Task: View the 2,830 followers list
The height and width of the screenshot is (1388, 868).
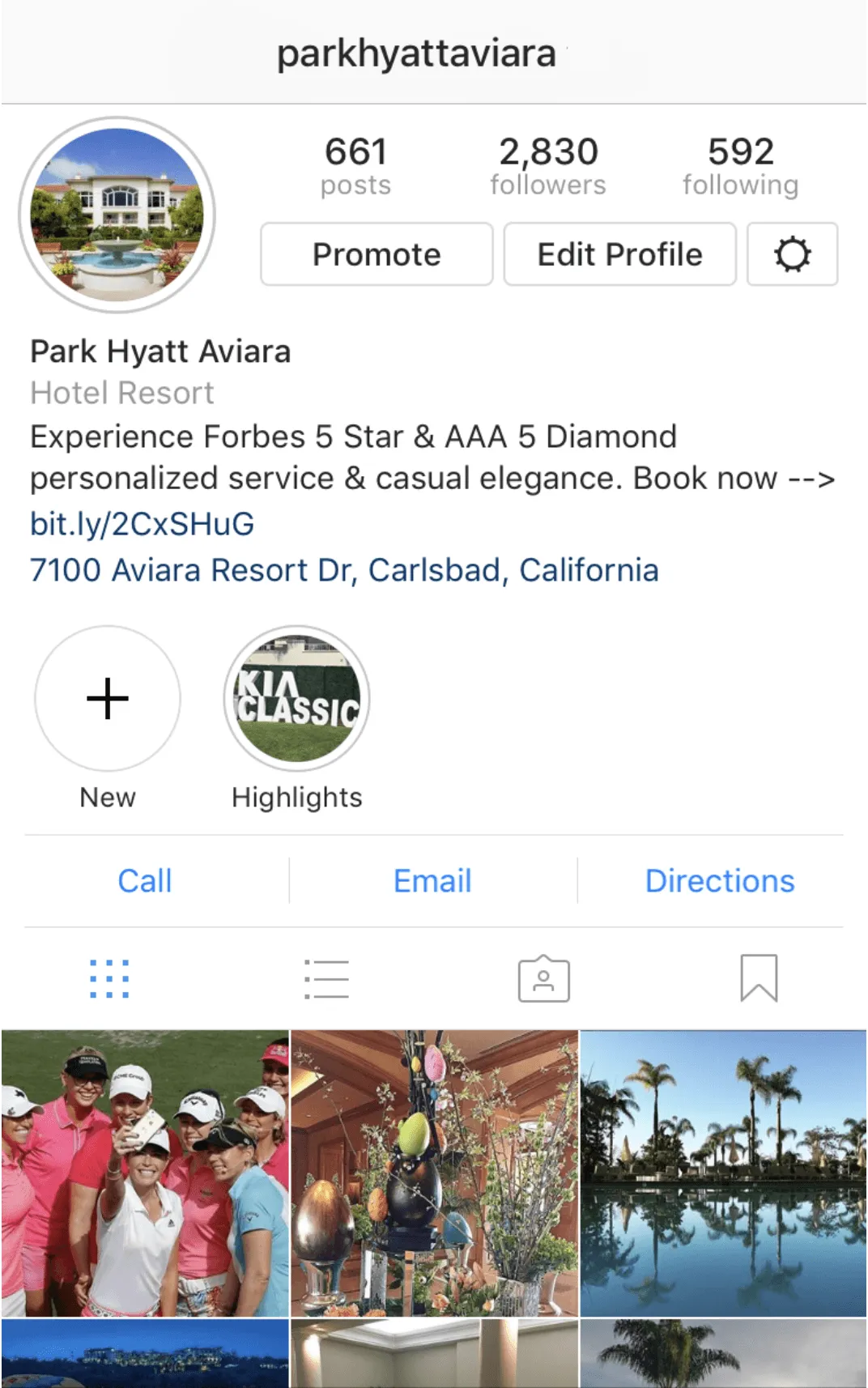Action: coord(548,166)
